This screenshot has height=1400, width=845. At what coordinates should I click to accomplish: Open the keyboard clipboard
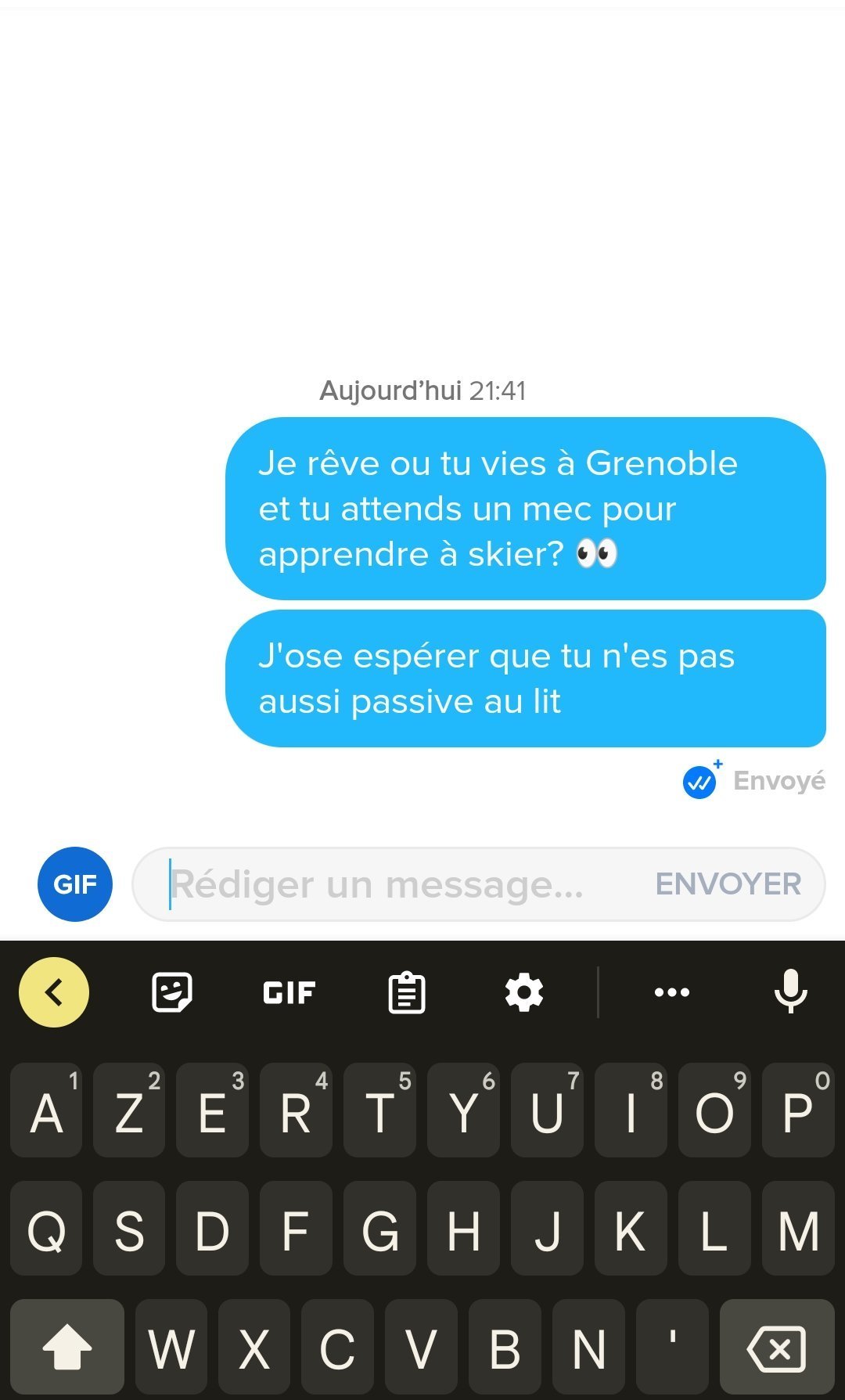tap(407, 992)
